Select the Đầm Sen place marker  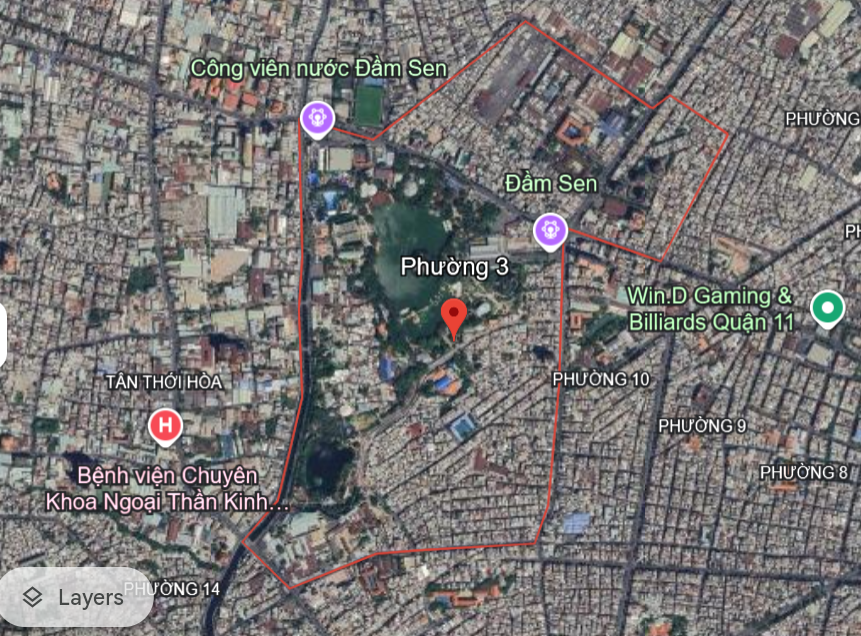(x=550, y=231)
